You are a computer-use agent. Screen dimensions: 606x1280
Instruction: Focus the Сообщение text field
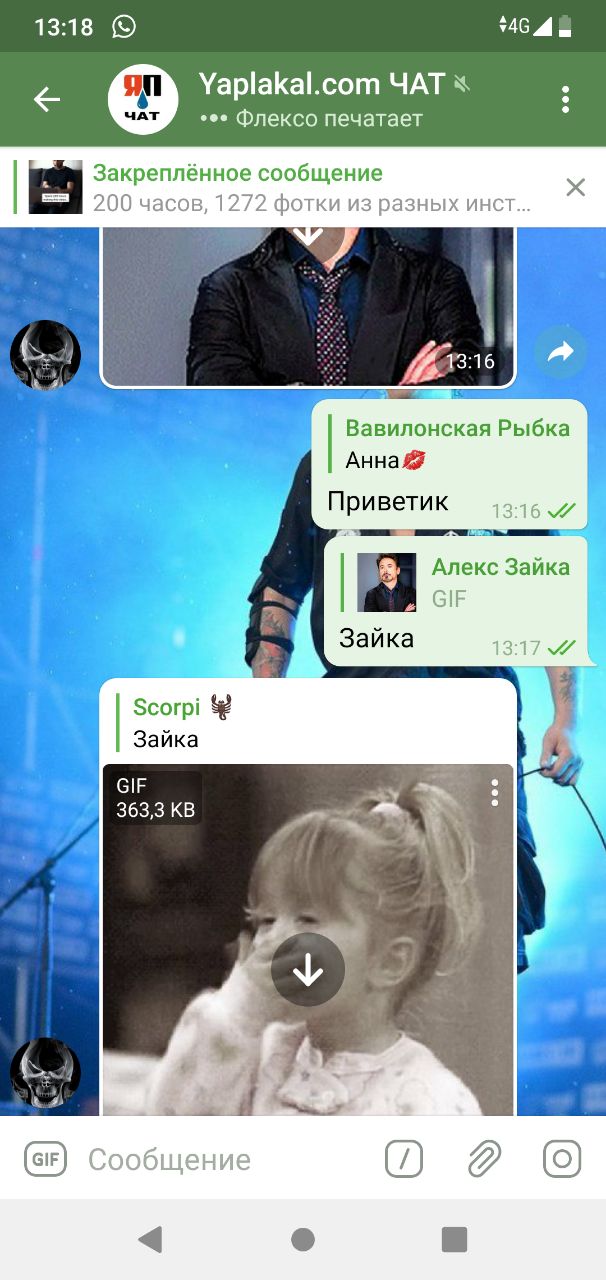225,1160
